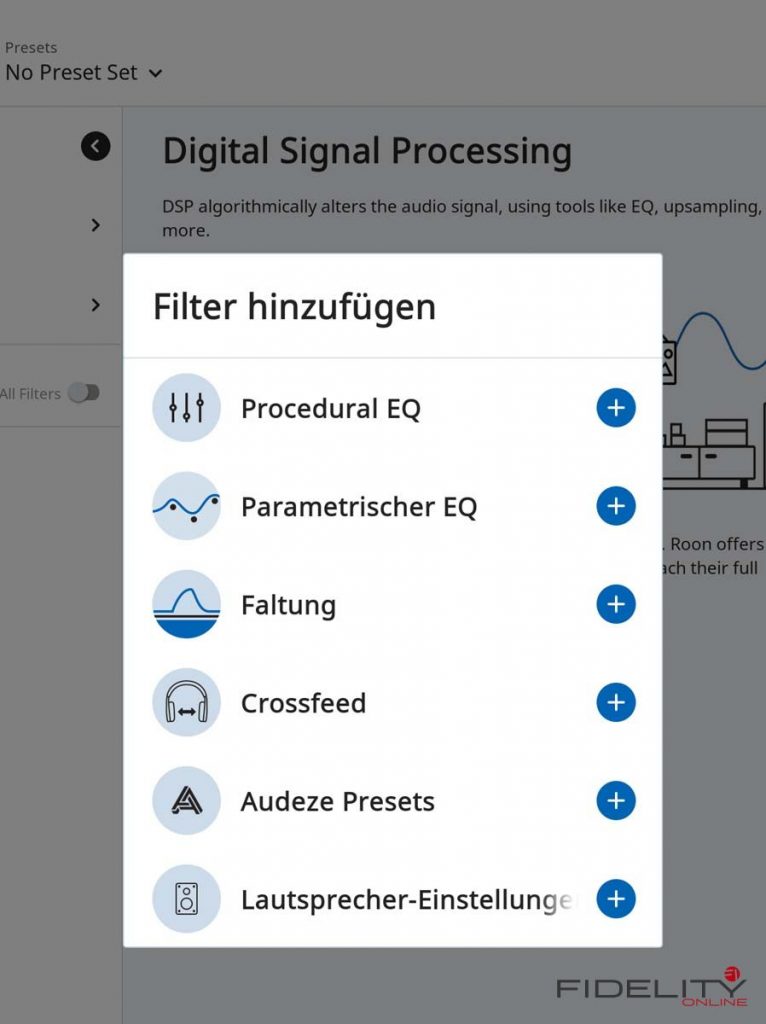Toggle the All Filters switch
Viewport: 766px width, 1024px height.
(84, 393)
